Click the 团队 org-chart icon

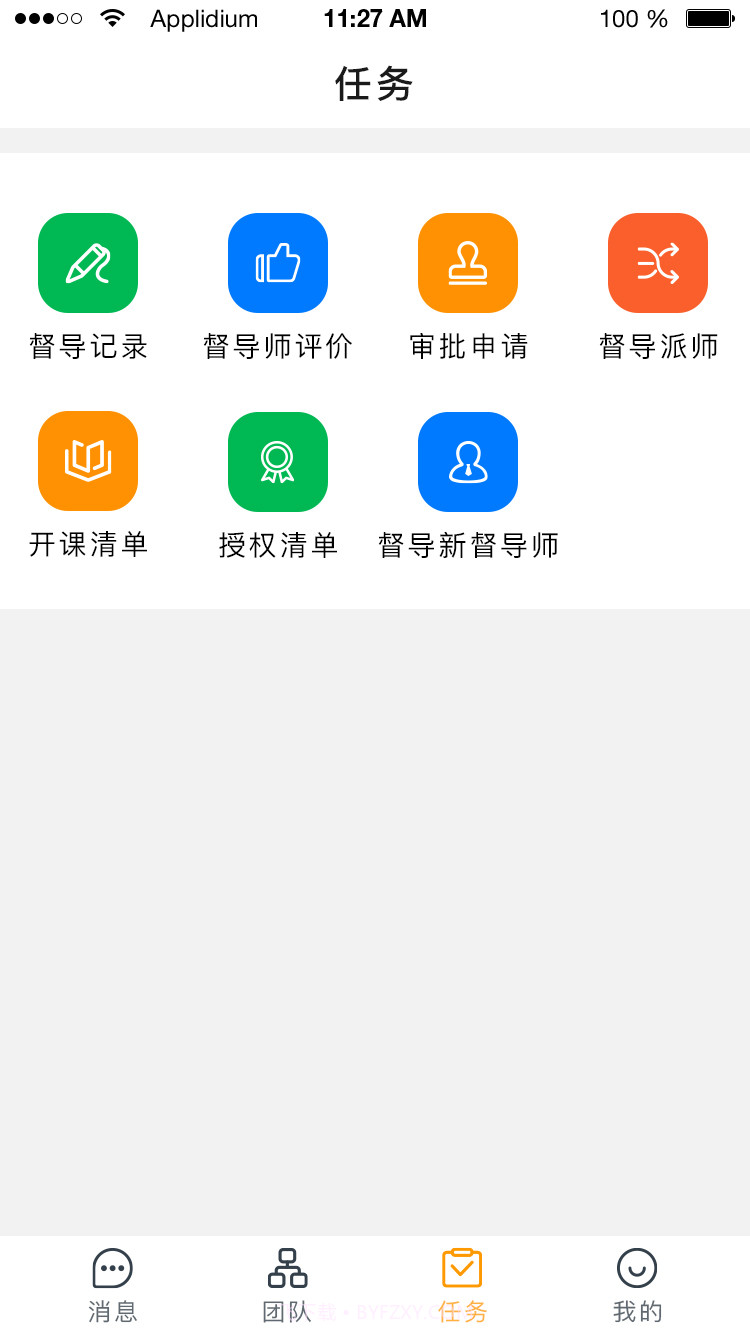point(287,1267)
